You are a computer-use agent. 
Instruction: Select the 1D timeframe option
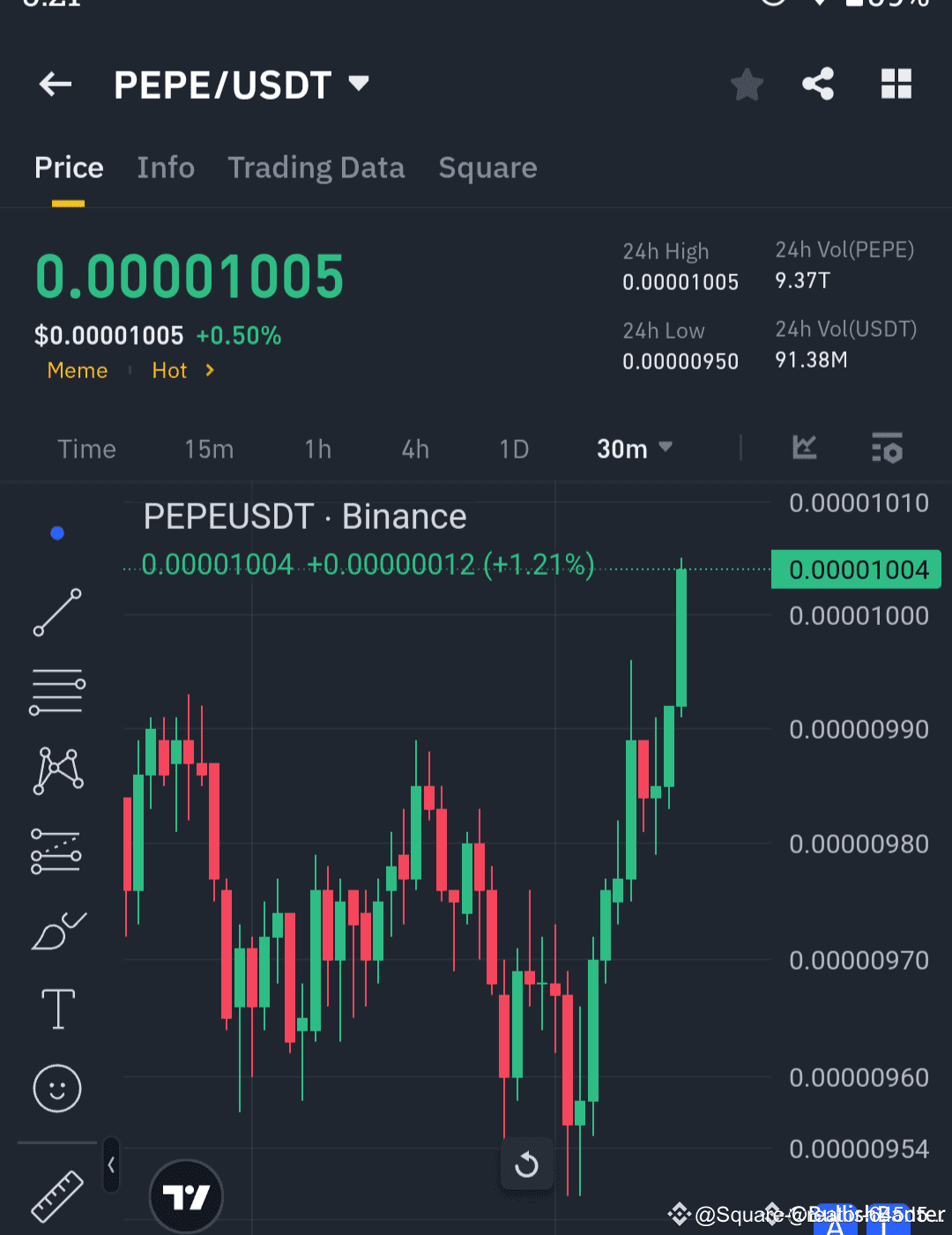pos(514,449)
